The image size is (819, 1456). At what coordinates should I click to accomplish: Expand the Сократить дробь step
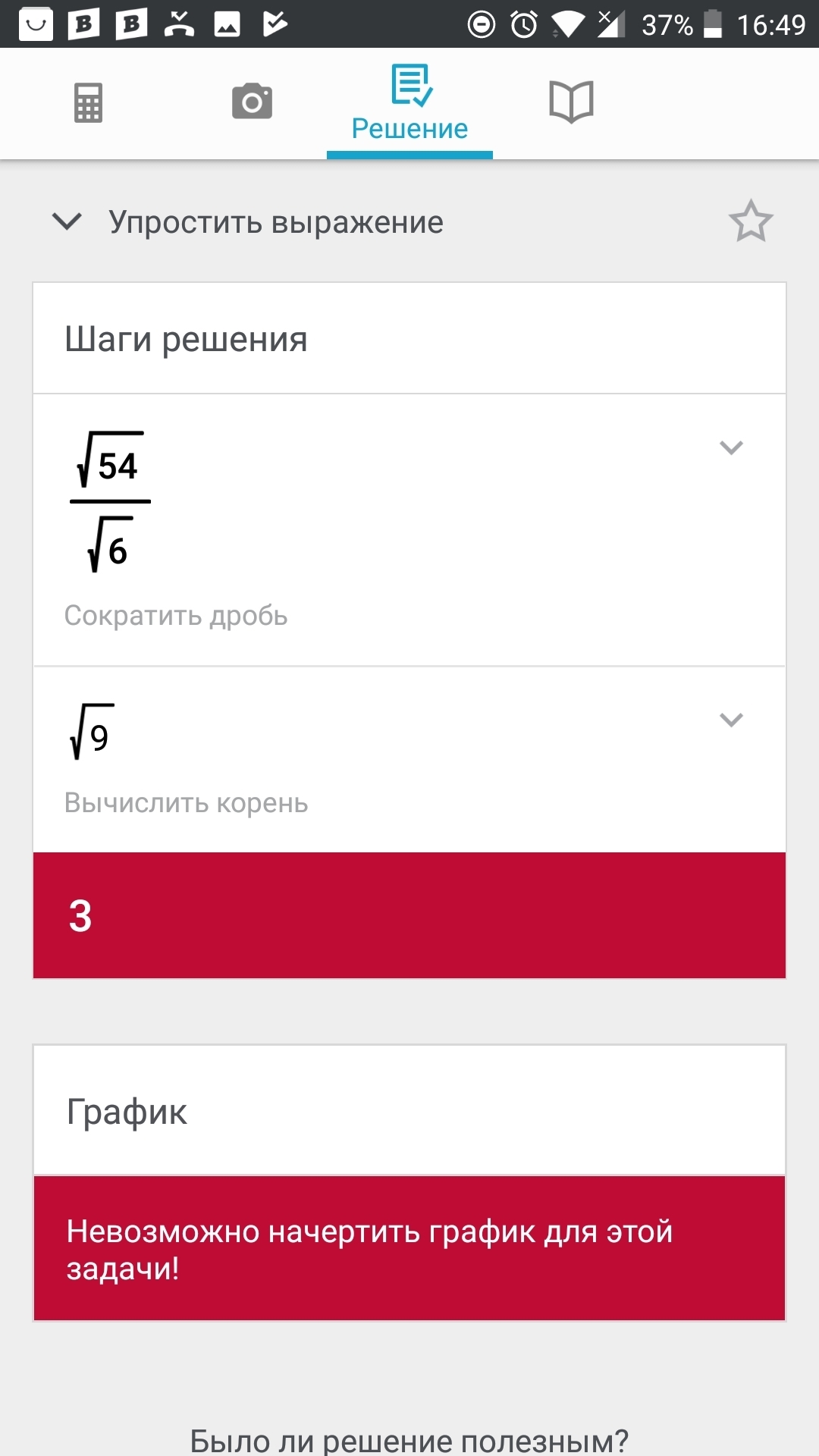[x=731, y=447]
